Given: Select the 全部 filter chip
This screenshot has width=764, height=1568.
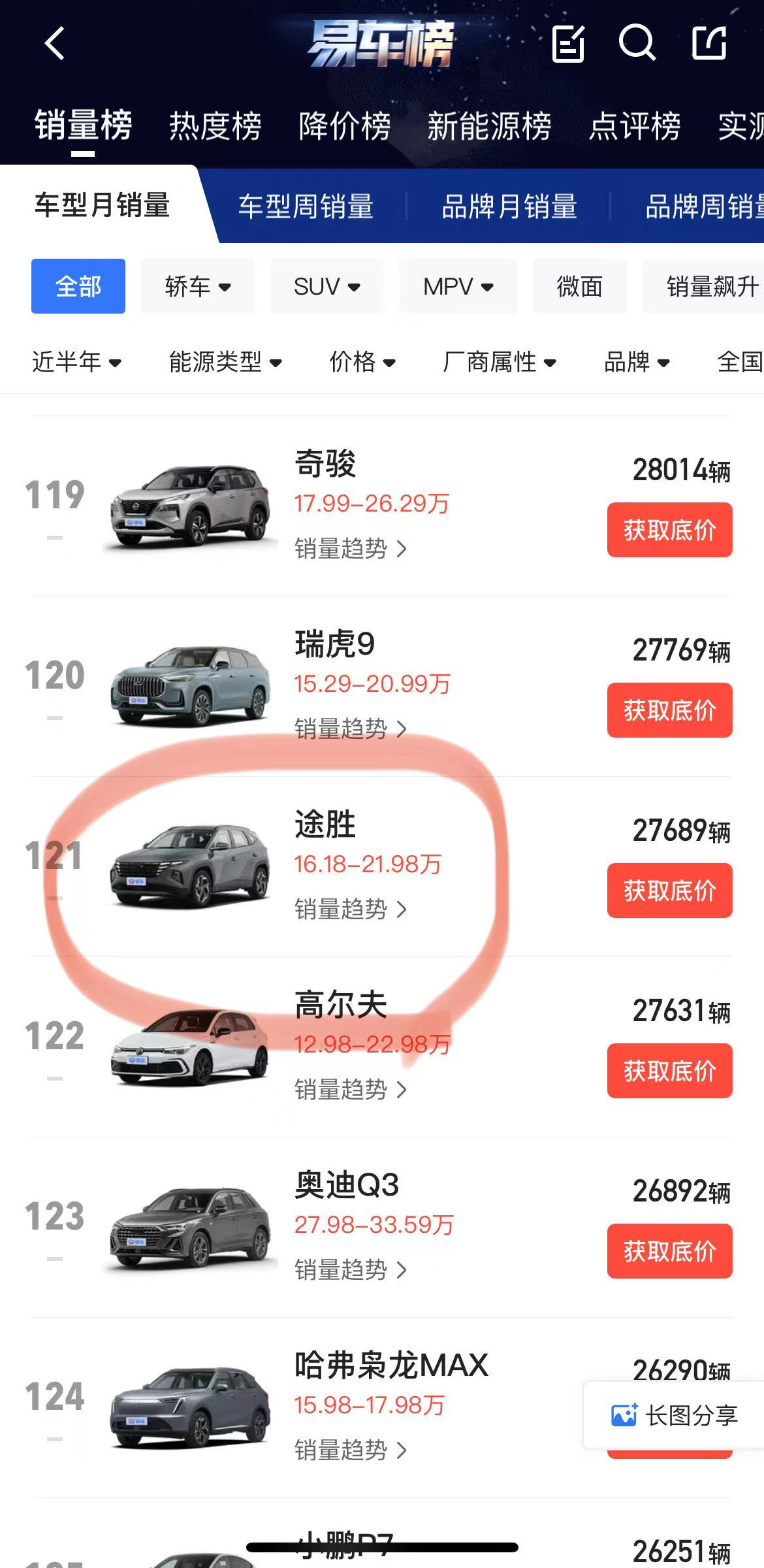Looking at the screenshot, I should pyautogui.click(x=78, y=286).
